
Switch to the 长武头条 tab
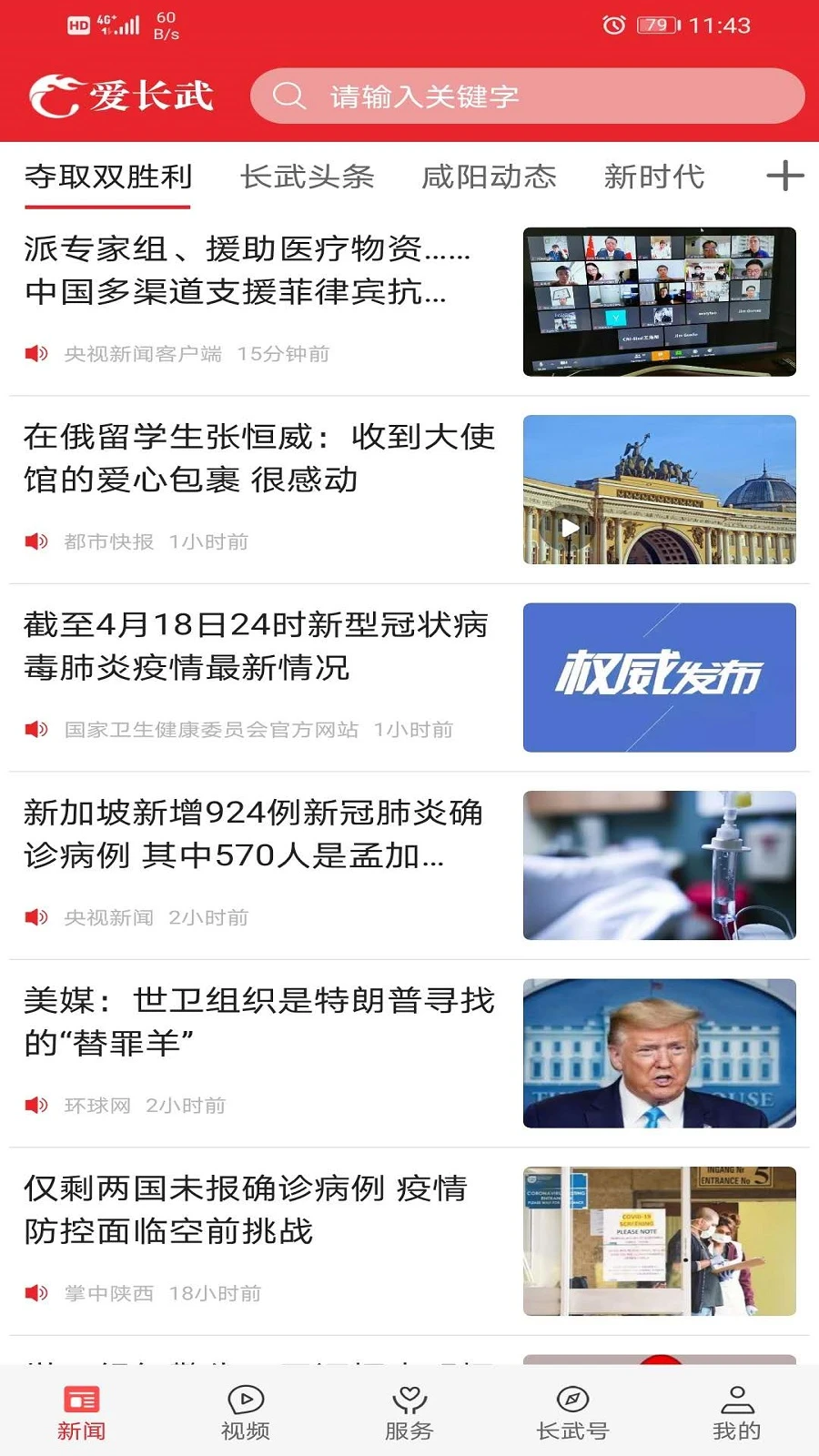click(x=308, y=177)
